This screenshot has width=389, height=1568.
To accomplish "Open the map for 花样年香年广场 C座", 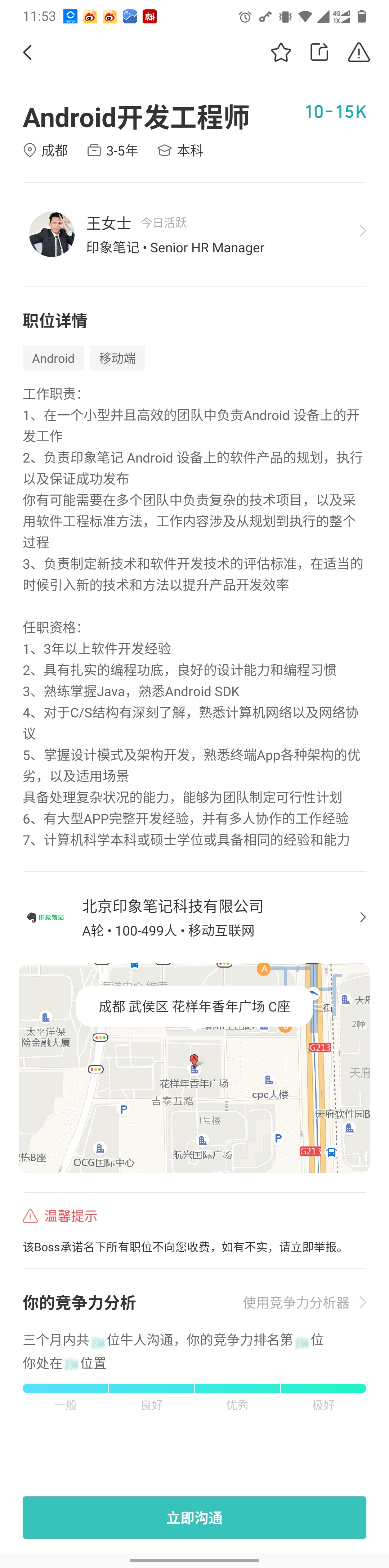I will (194, 1068).
